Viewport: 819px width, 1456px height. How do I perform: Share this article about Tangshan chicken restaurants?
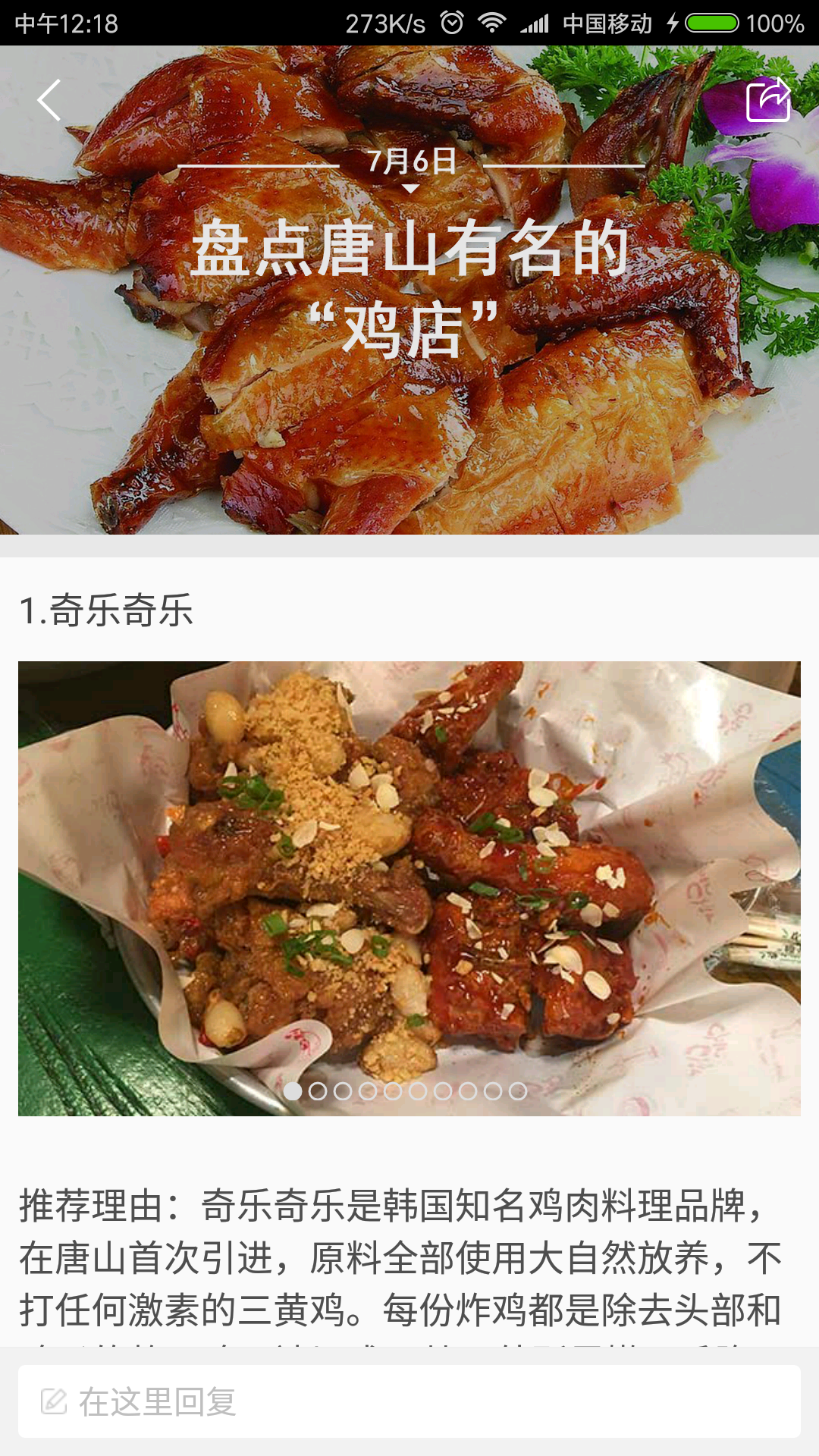[x=767, y=100]
